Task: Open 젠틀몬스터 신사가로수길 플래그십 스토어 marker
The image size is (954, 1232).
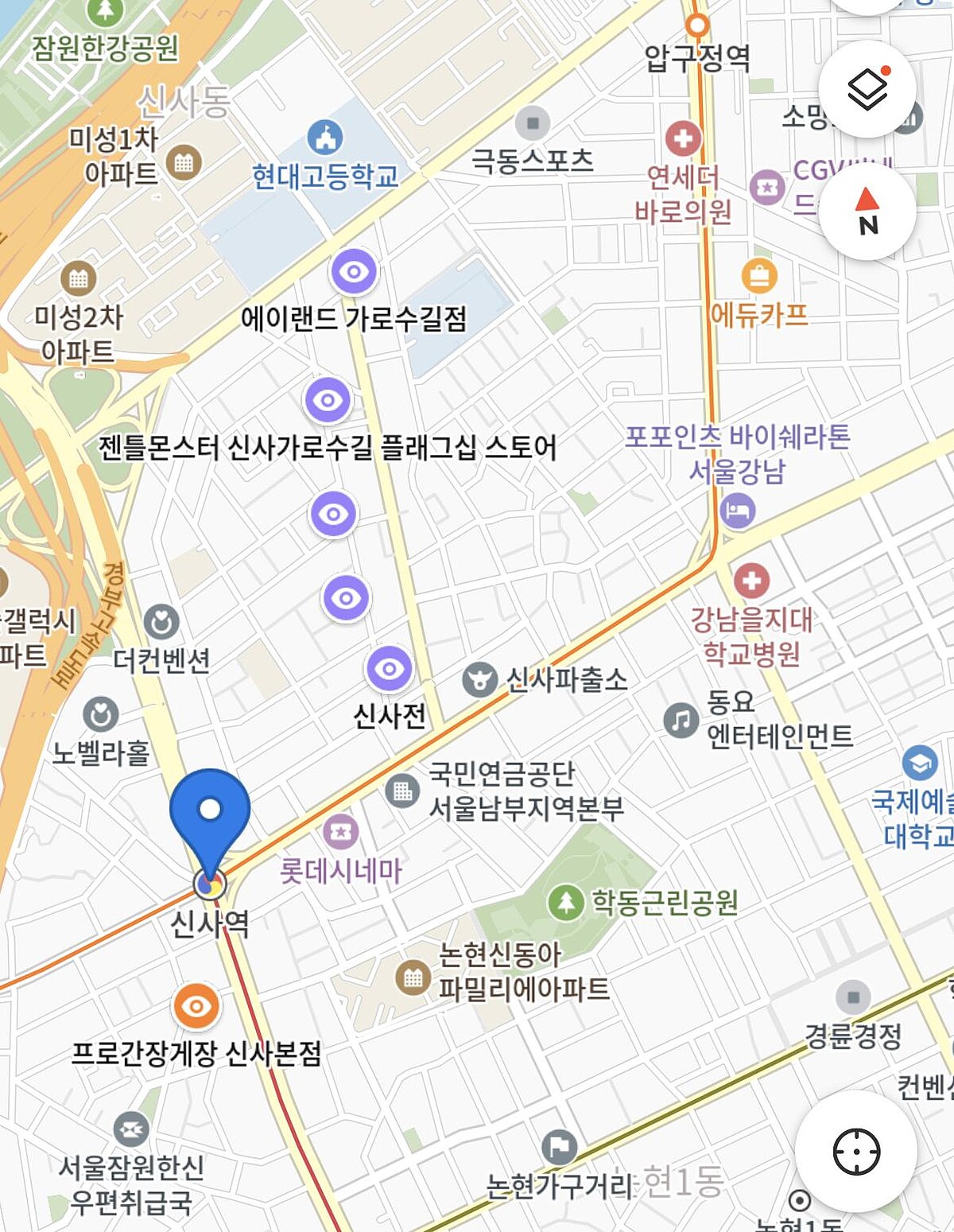Action: 328,399
